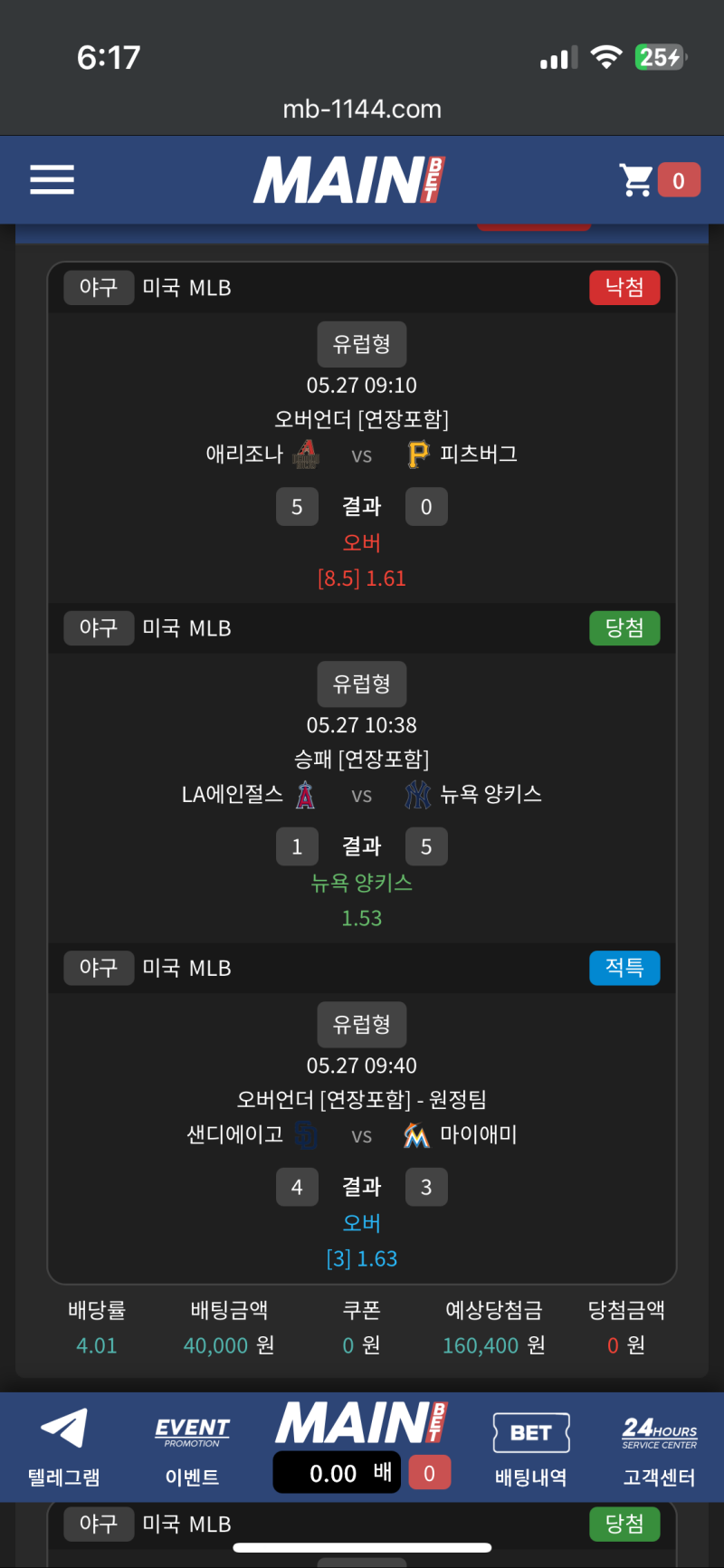Open the hamburger menu
The image size is (724, 1568).
coord(52,179)
